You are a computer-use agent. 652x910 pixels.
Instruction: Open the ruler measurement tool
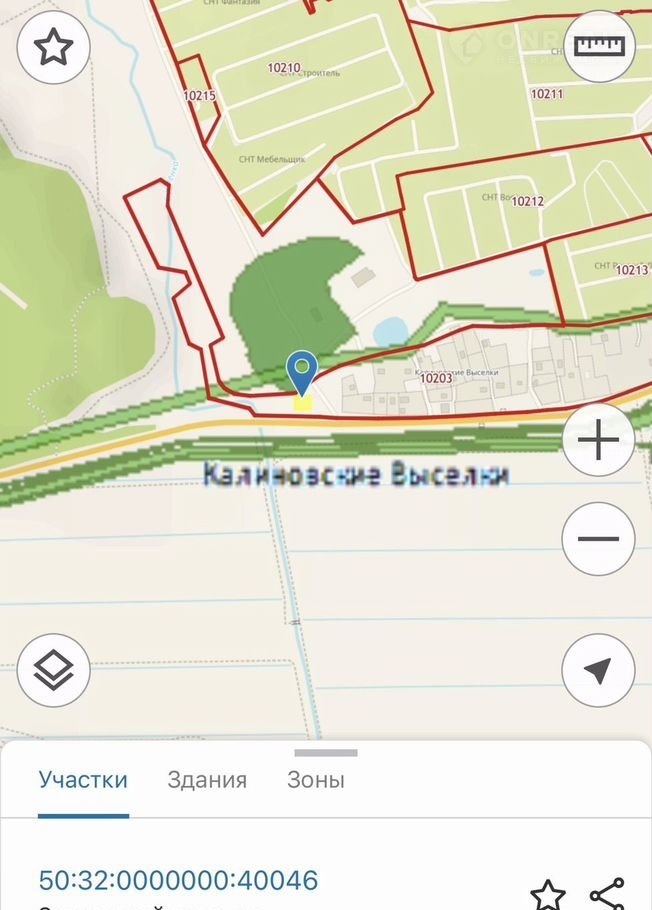point(598,46)
